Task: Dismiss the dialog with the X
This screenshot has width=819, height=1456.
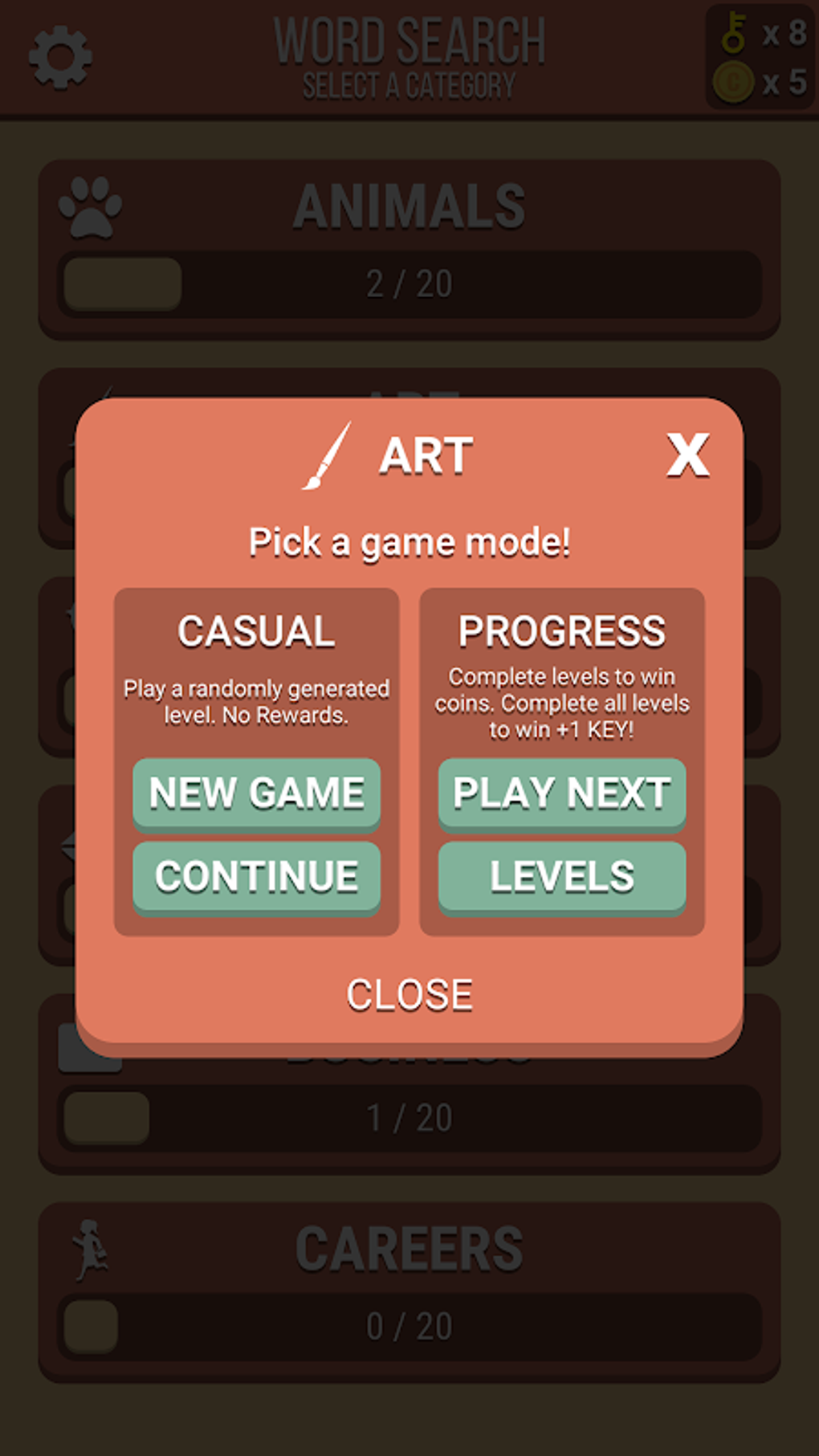Action: (x=687, y=455)
